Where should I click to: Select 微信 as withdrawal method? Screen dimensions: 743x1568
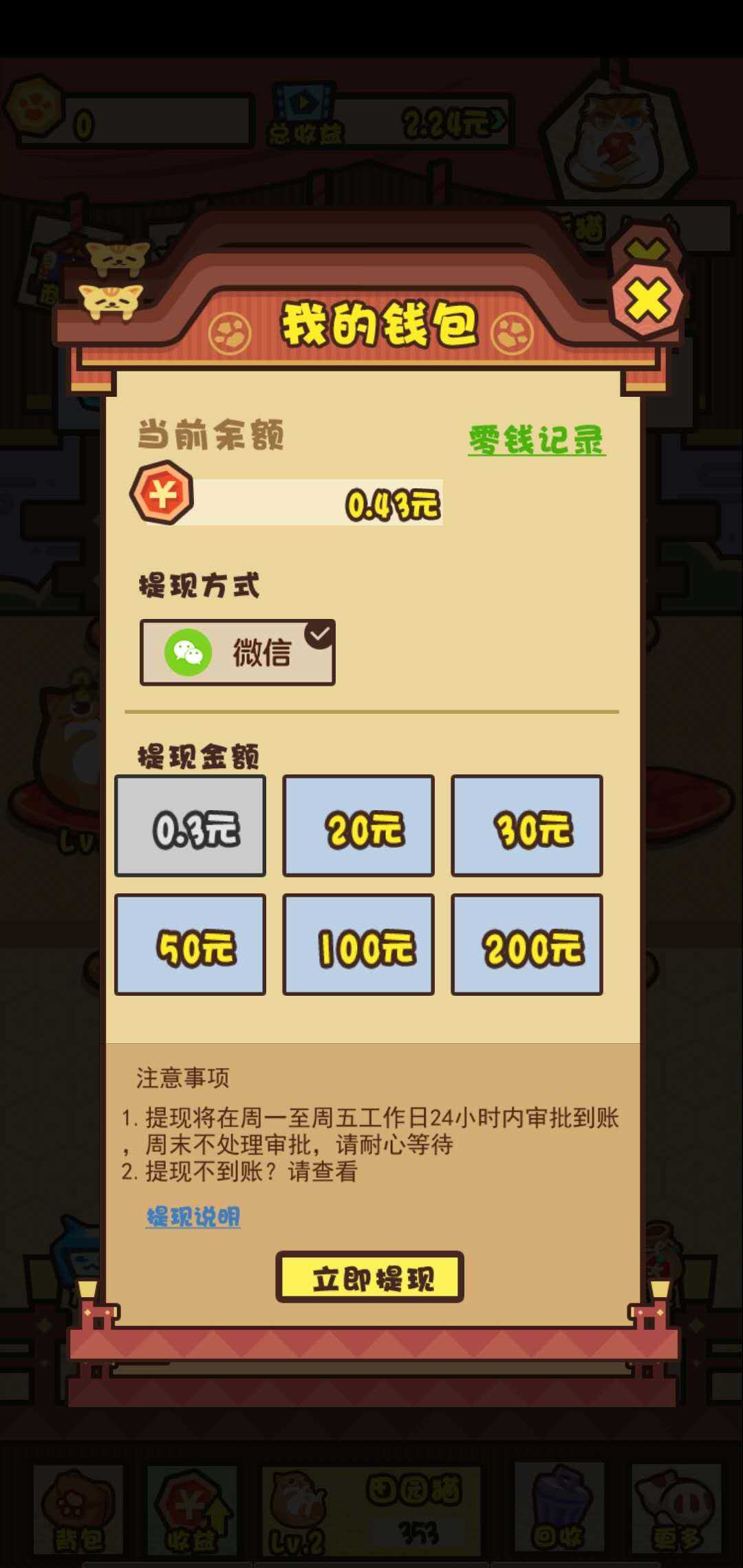click(x=237, y=652)
